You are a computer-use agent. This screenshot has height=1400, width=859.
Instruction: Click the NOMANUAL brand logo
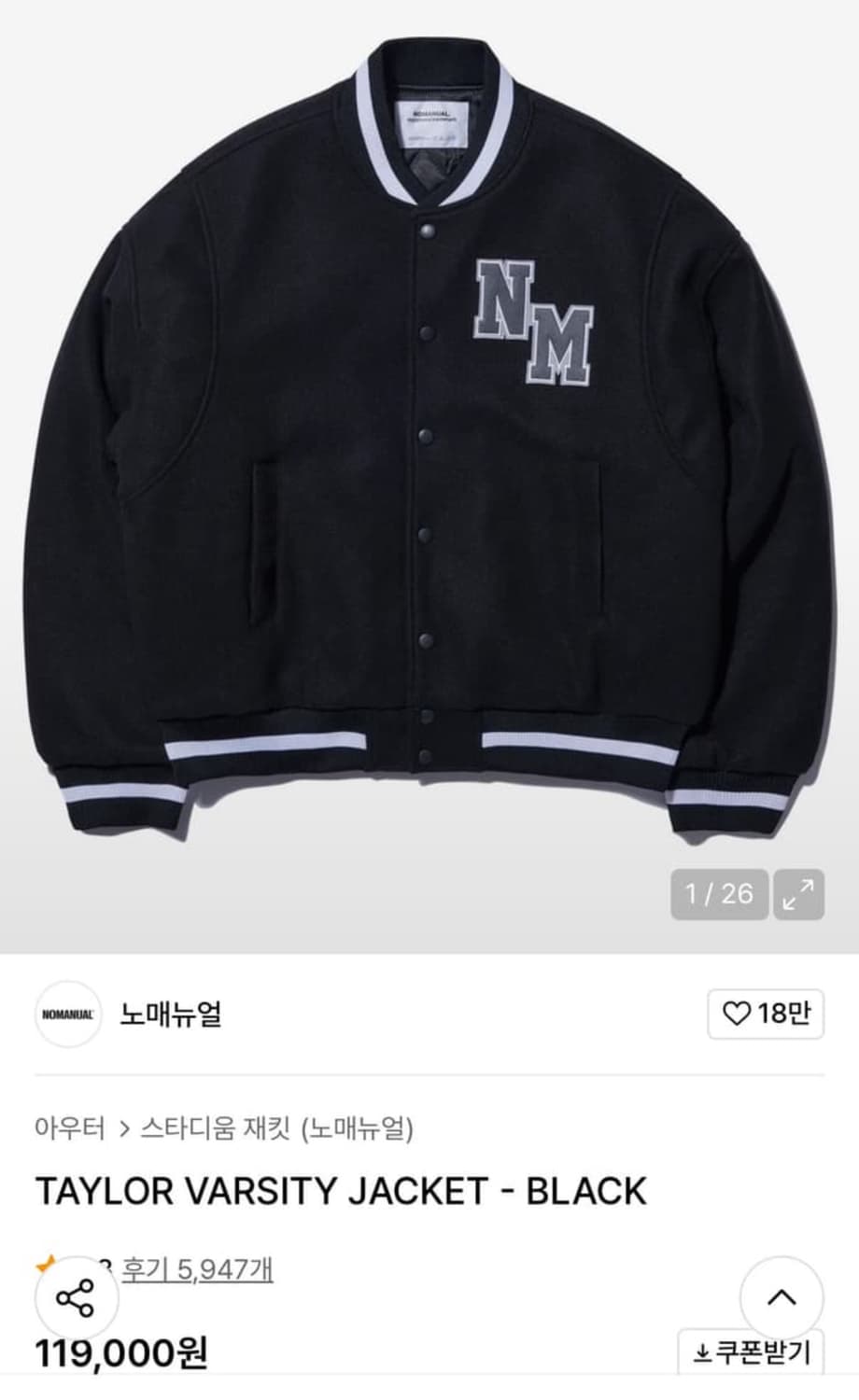click(x=66, y=1015)
